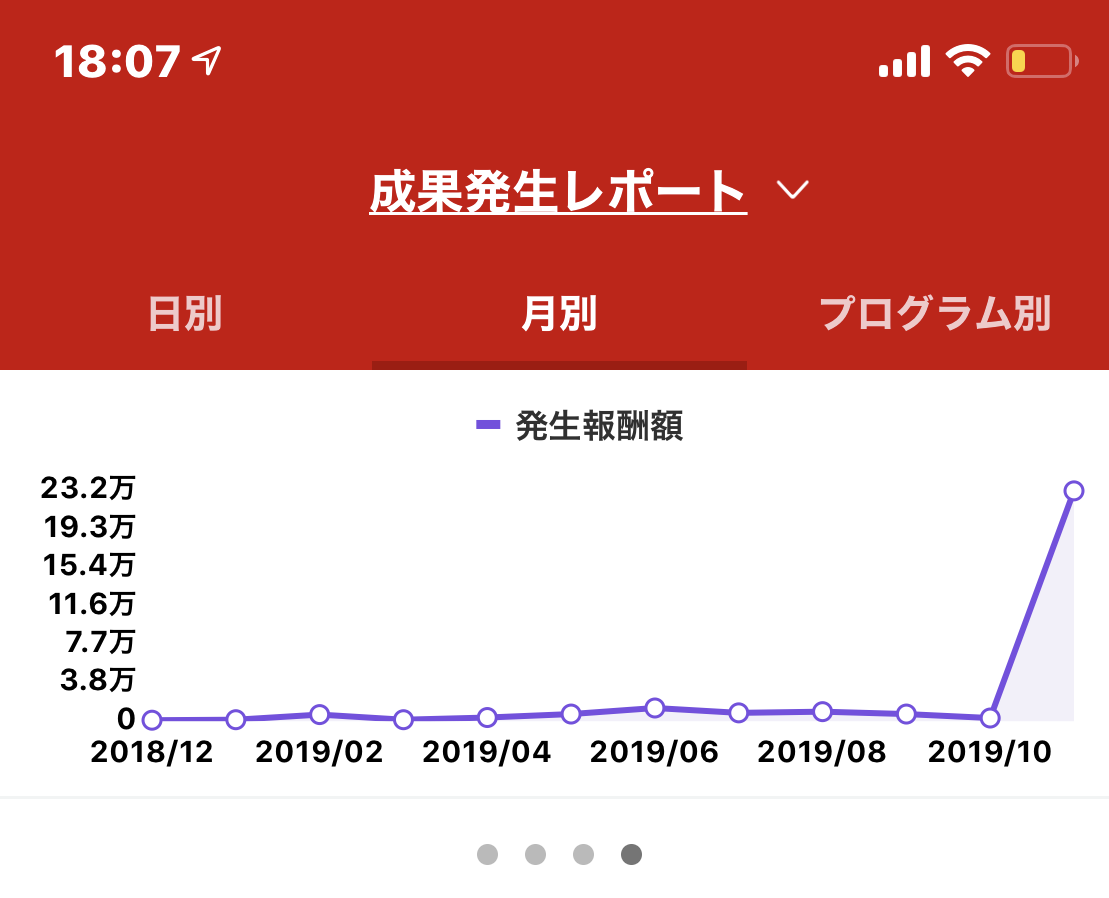Jump to the first page indicator dot
Image resolution: width=1109 pixels, height=898 pixels.
tap(487, 855)
